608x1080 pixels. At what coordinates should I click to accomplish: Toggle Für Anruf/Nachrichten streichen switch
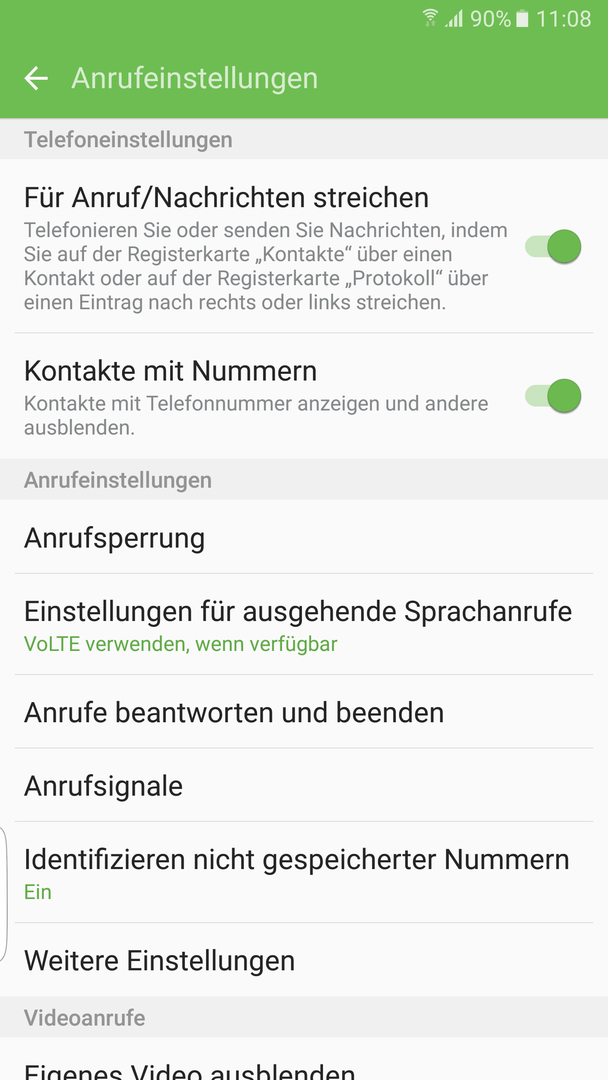pos(553,247)
